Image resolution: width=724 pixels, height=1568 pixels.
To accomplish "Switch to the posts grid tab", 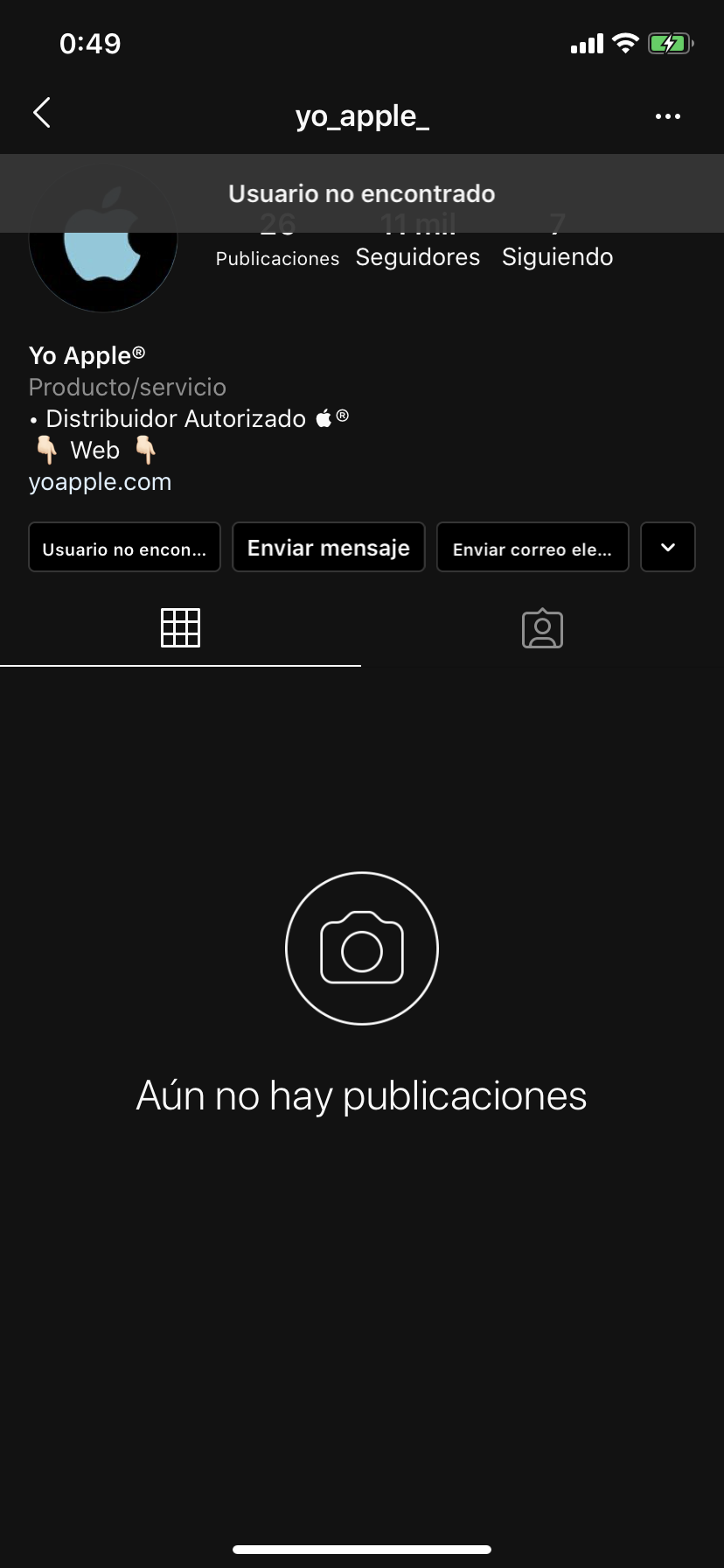I will (181, 628).
